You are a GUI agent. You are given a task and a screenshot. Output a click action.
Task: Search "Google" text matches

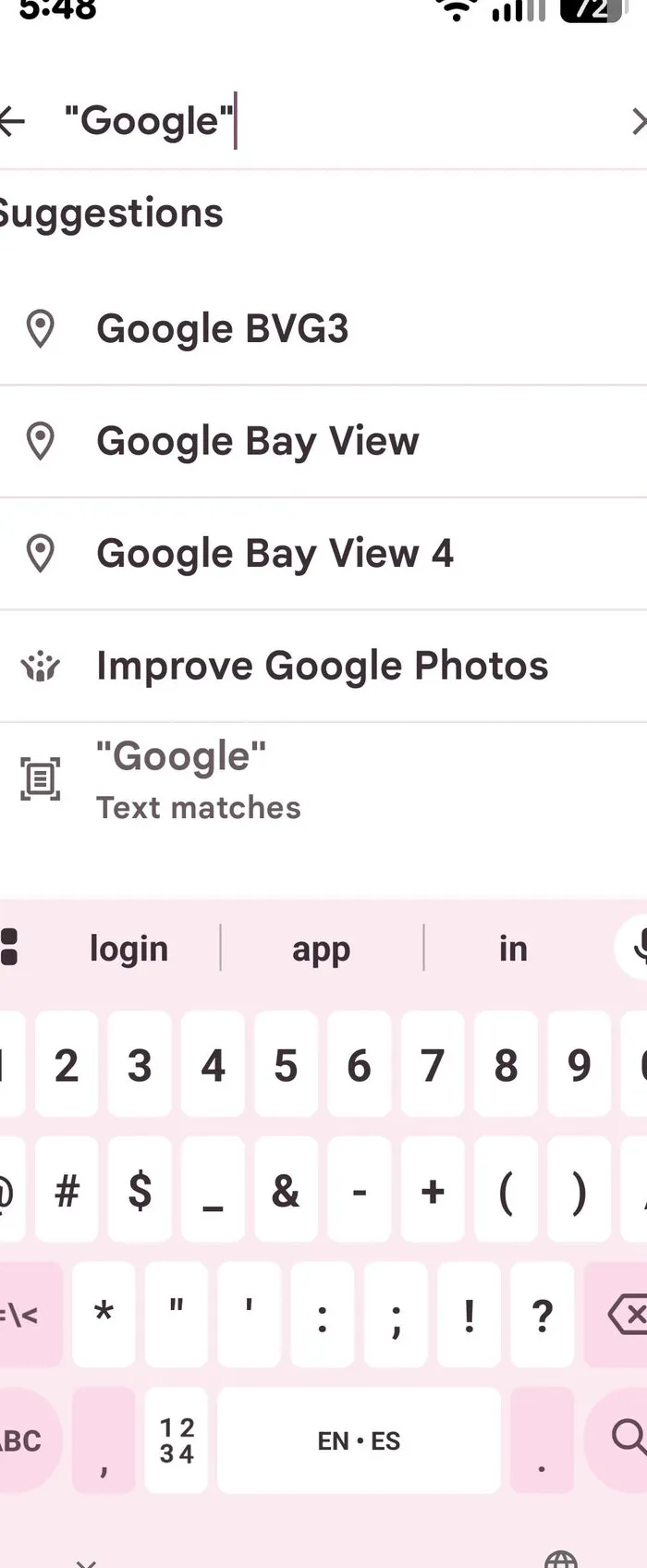click(x=199, y=779)
